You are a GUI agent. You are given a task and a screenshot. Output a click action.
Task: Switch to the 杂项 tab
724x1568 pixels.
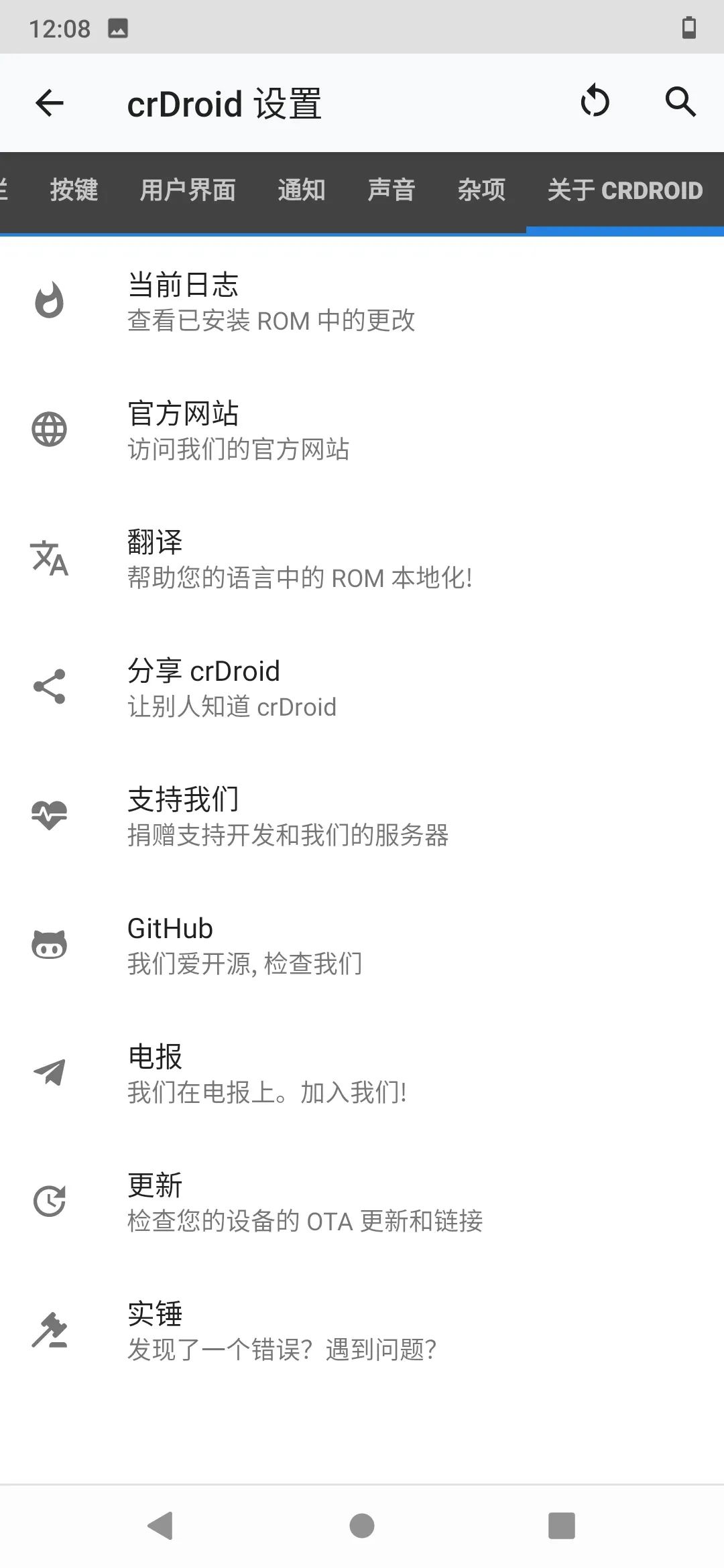point(481,190)
